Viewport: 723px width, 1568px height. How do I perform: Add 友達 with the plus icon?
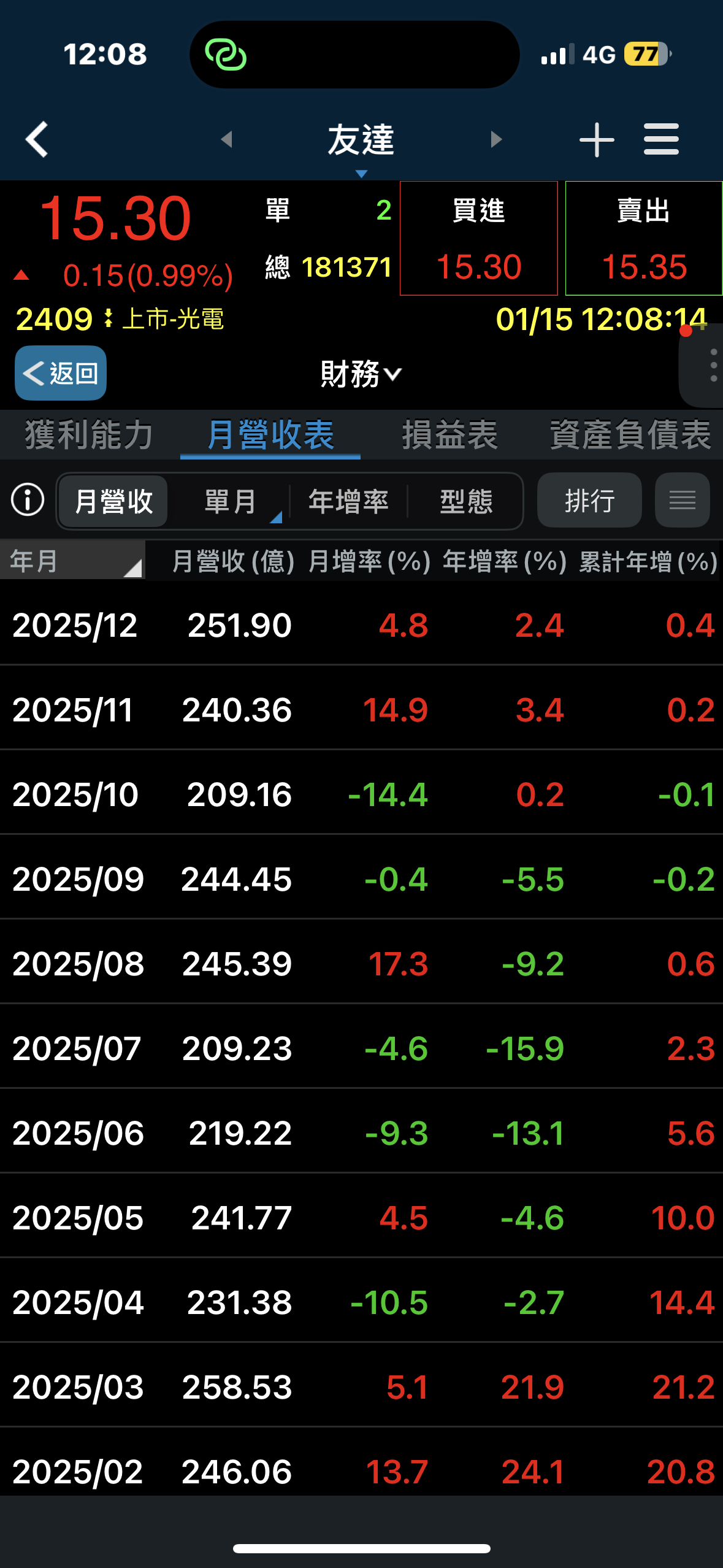596,140
